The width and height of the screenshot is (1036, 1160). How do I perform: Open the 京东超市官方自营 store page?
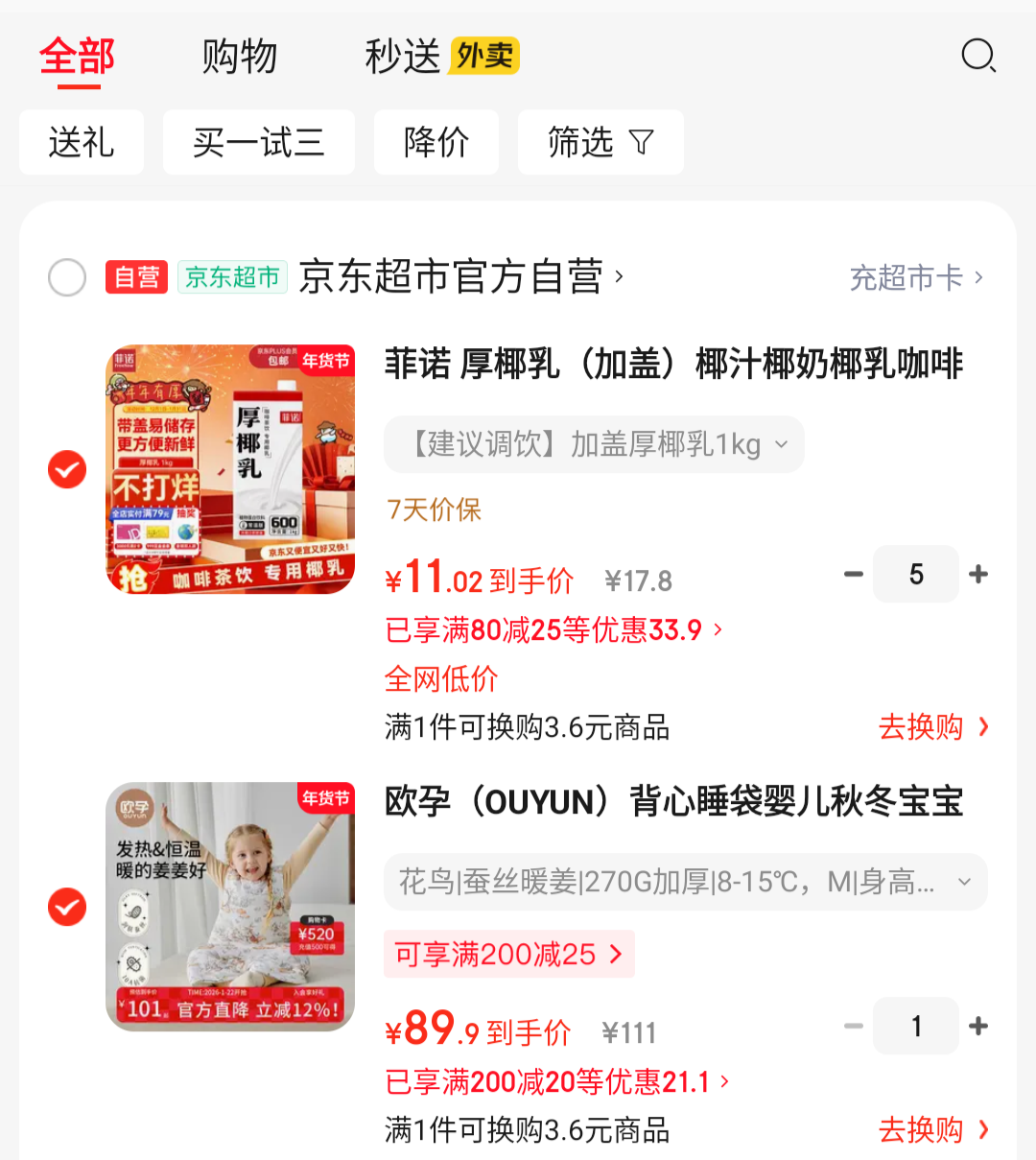(460, 277)
